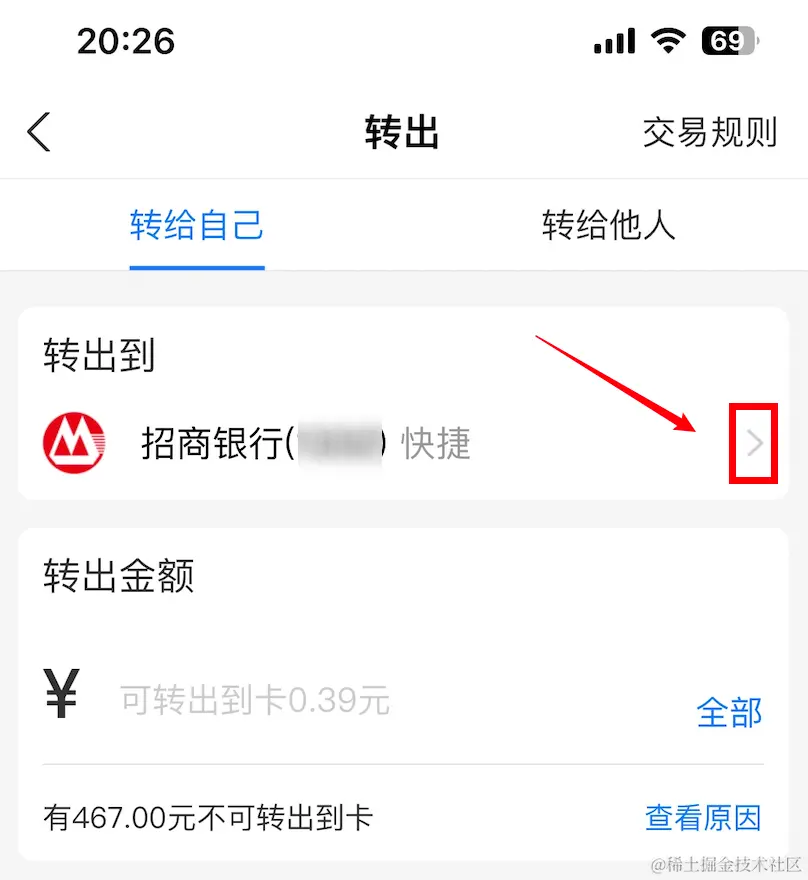The image size is (808, 880).
Task: Switch to the 转给他人 tab
Action: 608,225
